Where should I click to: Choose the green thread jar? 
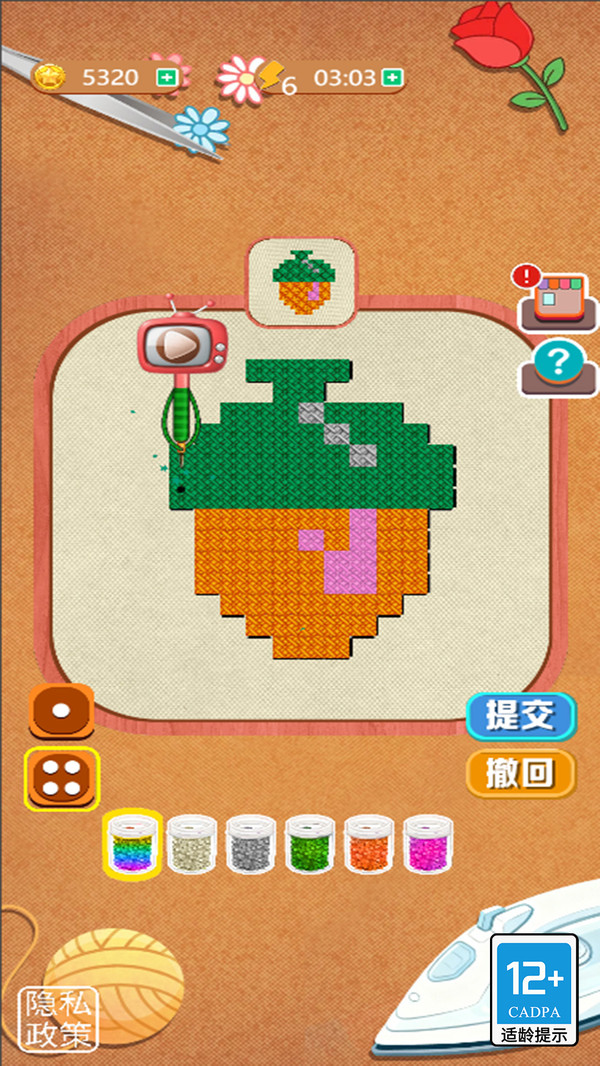(310, 845)
